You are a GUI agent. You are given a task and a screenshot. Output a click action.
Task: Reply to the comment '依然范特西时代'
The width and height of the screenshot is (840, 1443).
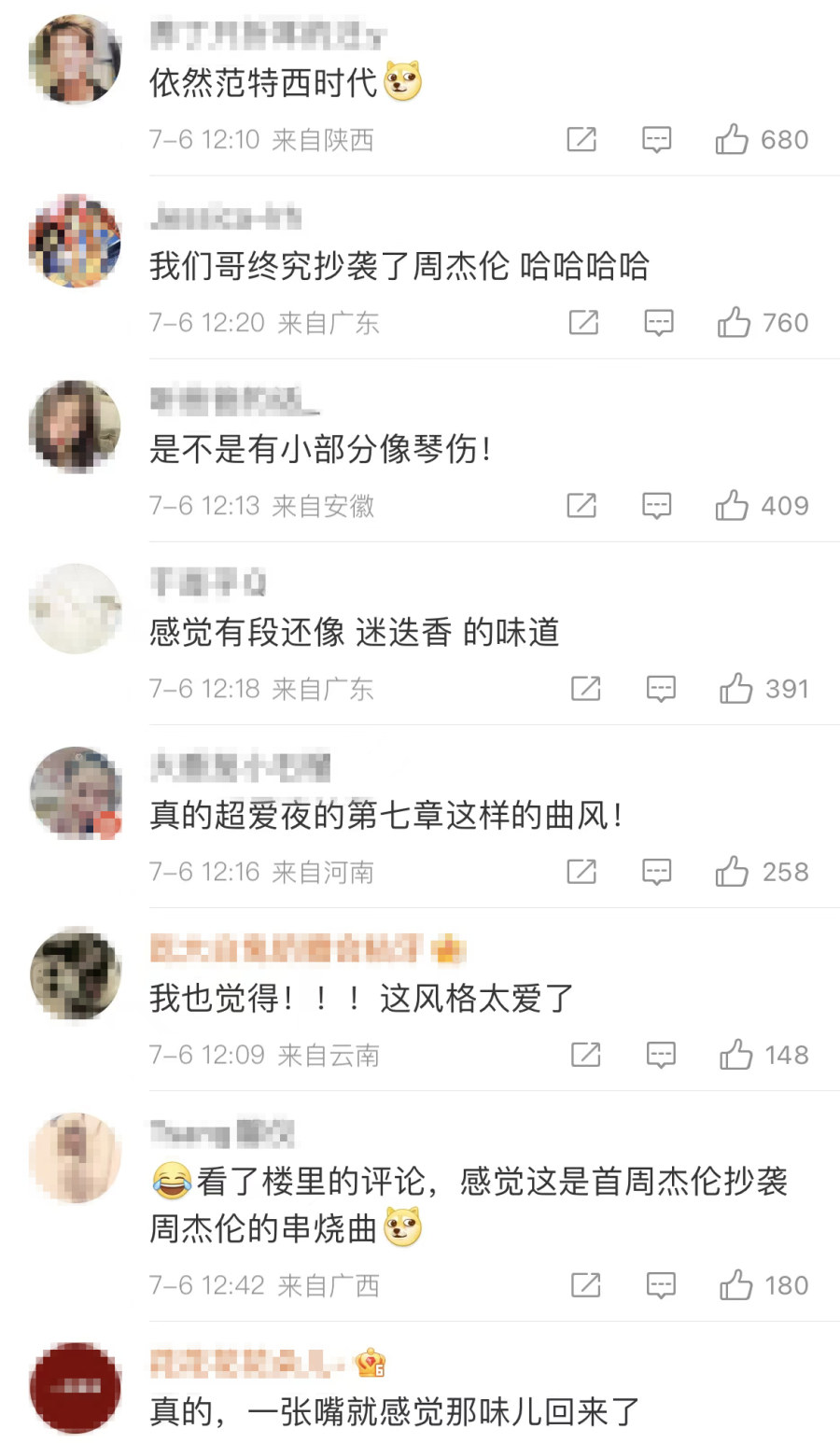[657, 140]
